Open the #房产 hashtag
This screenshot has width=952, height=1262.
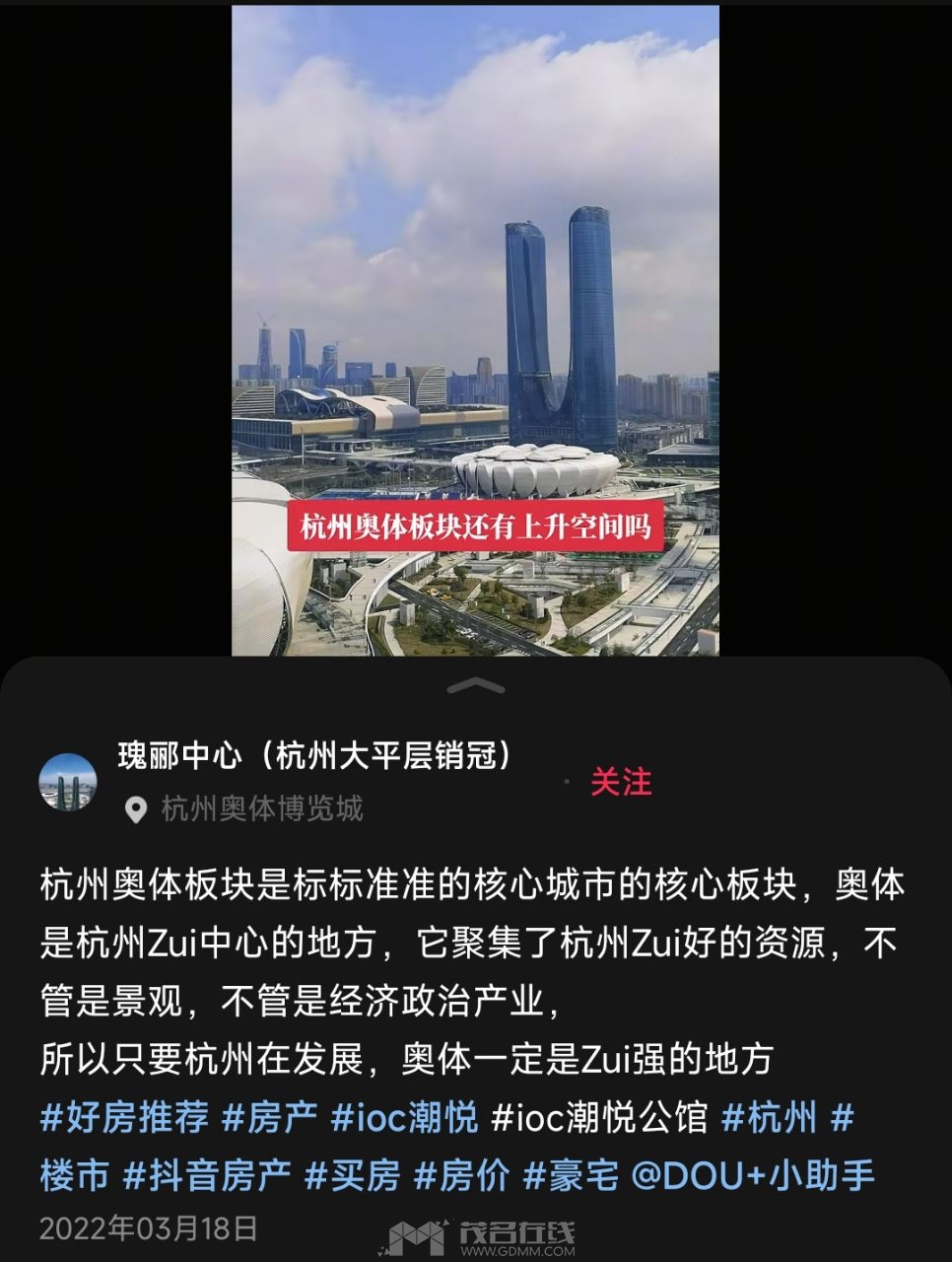click(269, 1118)
